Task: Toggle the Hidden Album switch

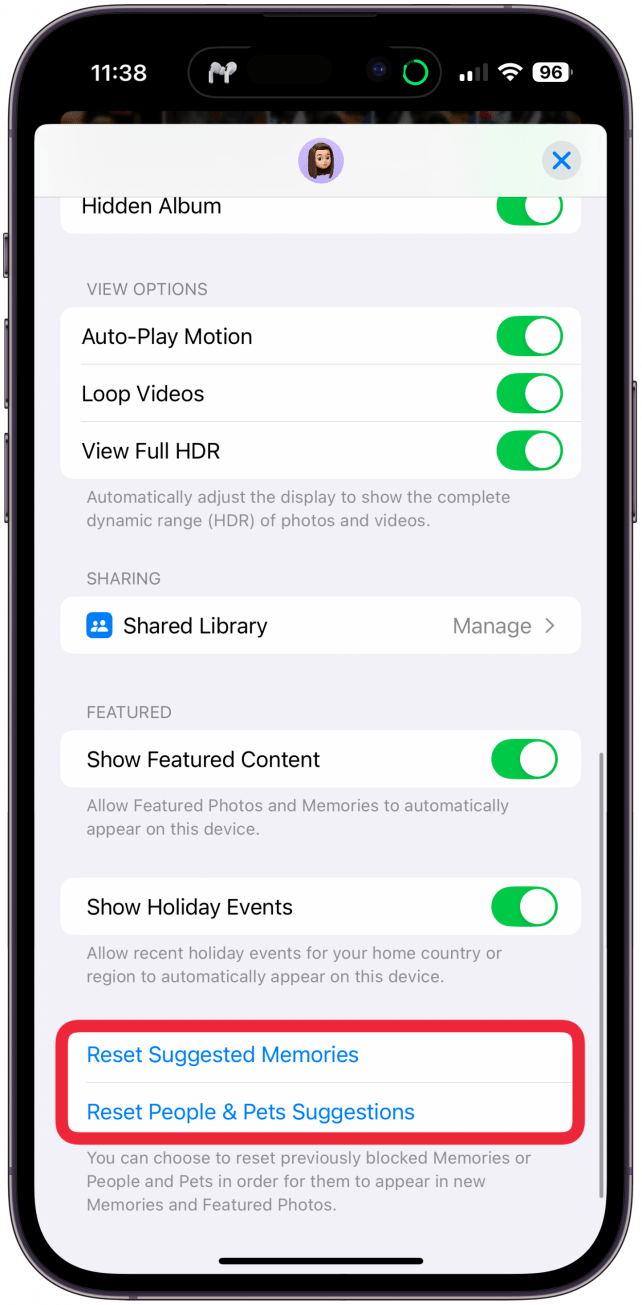Action: tap(529, 210)
